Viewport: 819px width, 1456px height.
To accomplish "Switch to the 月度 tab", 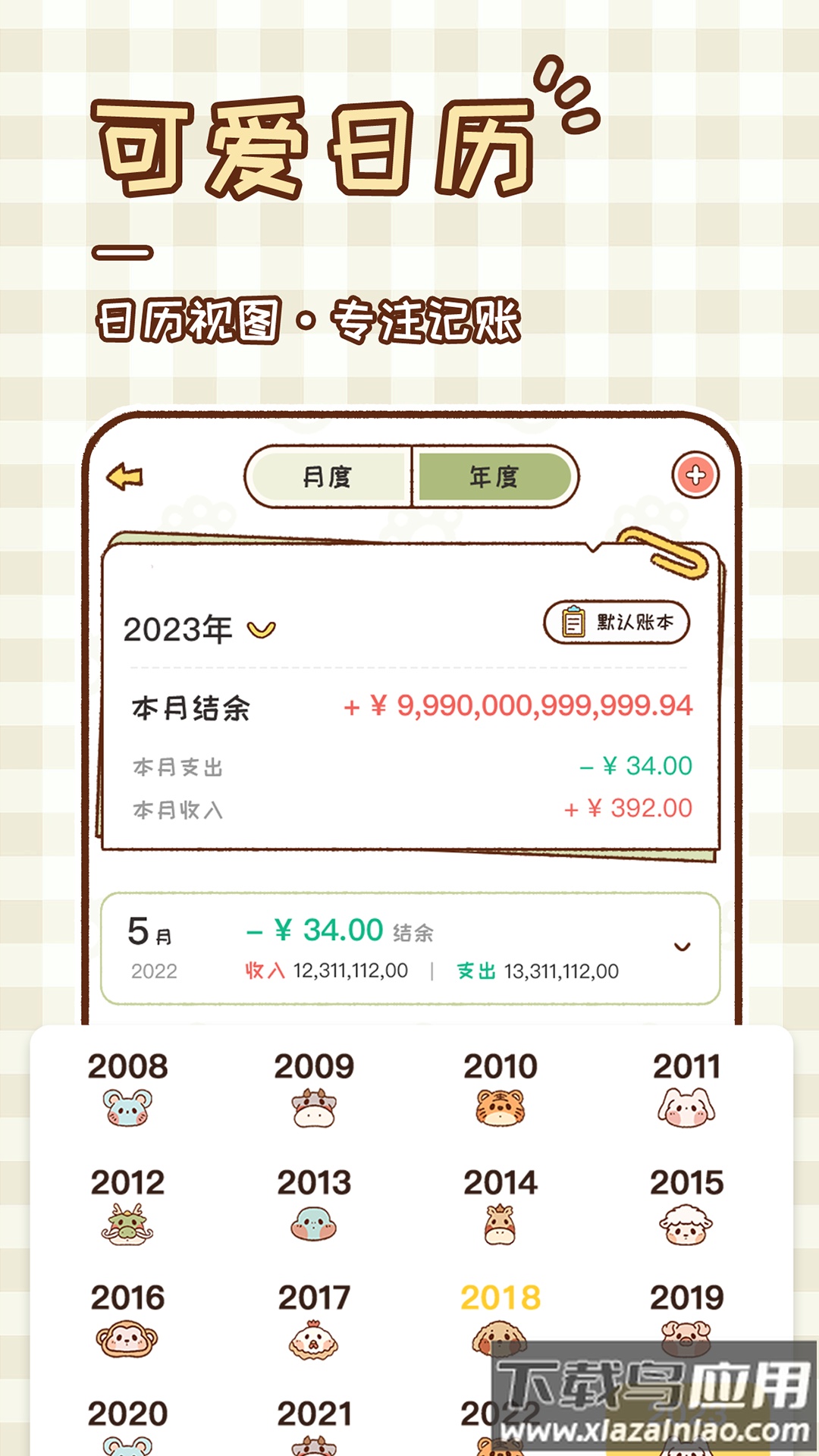I will tap(328, 476).
